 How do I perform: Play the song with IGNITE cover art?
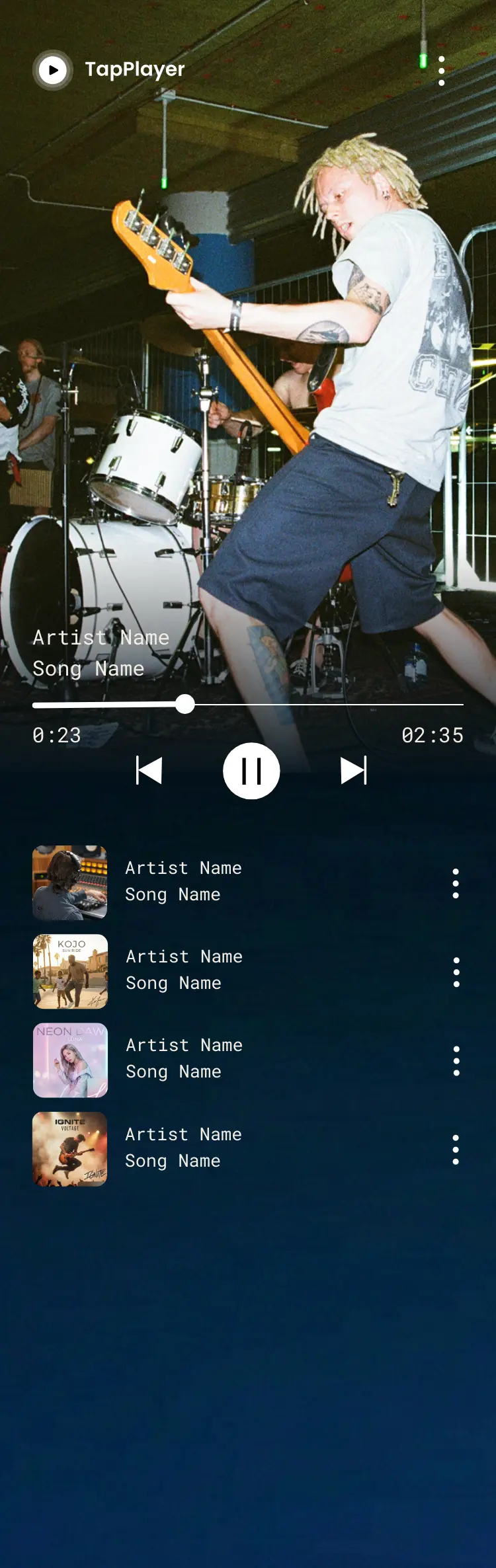[x=70, y=1149]
